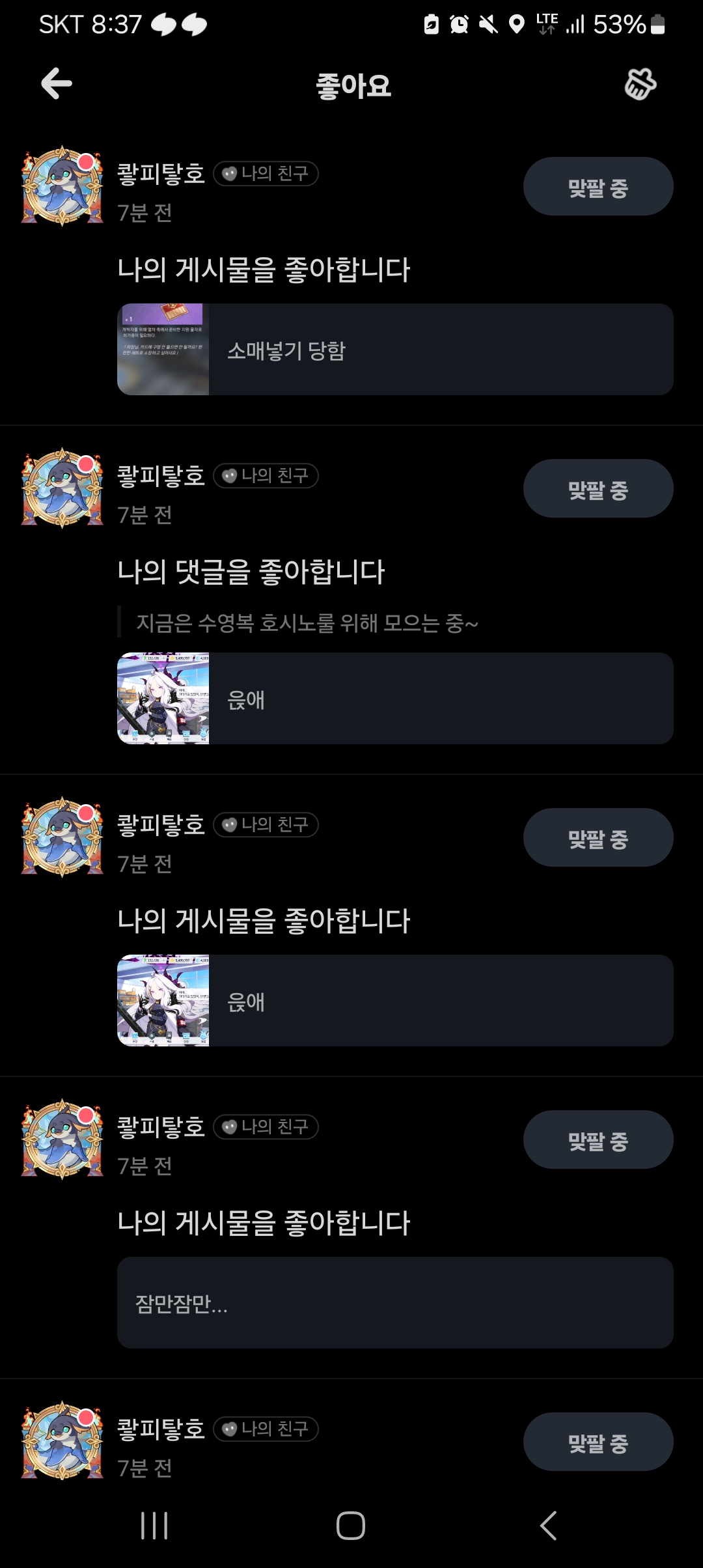The image size is (703, 1568).
Task: Tap the quoted comment about 수영복 호시노
Action: click(306, 623)
